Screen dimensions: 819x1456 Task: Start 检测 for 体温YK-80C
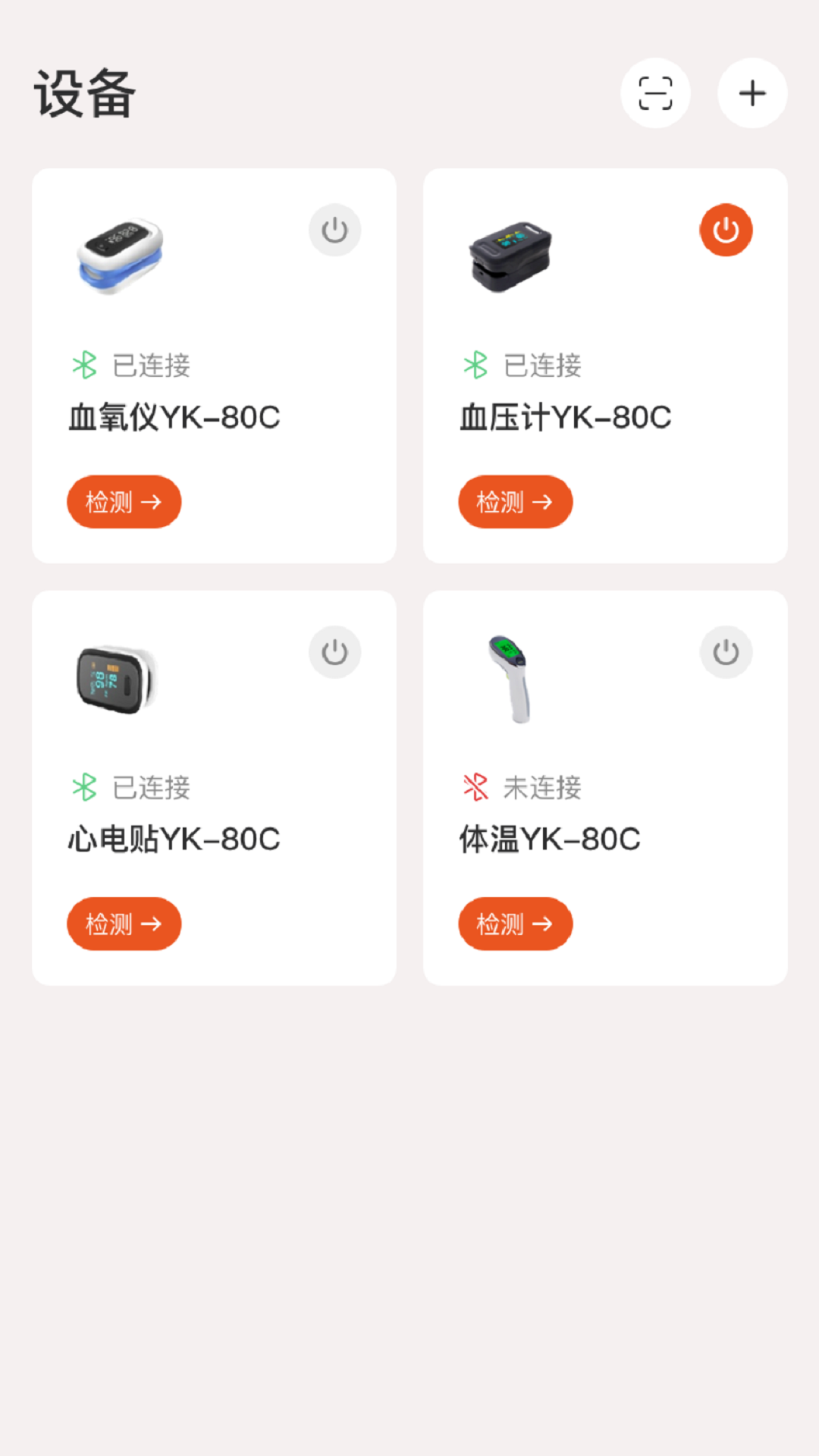pos(516,924)
